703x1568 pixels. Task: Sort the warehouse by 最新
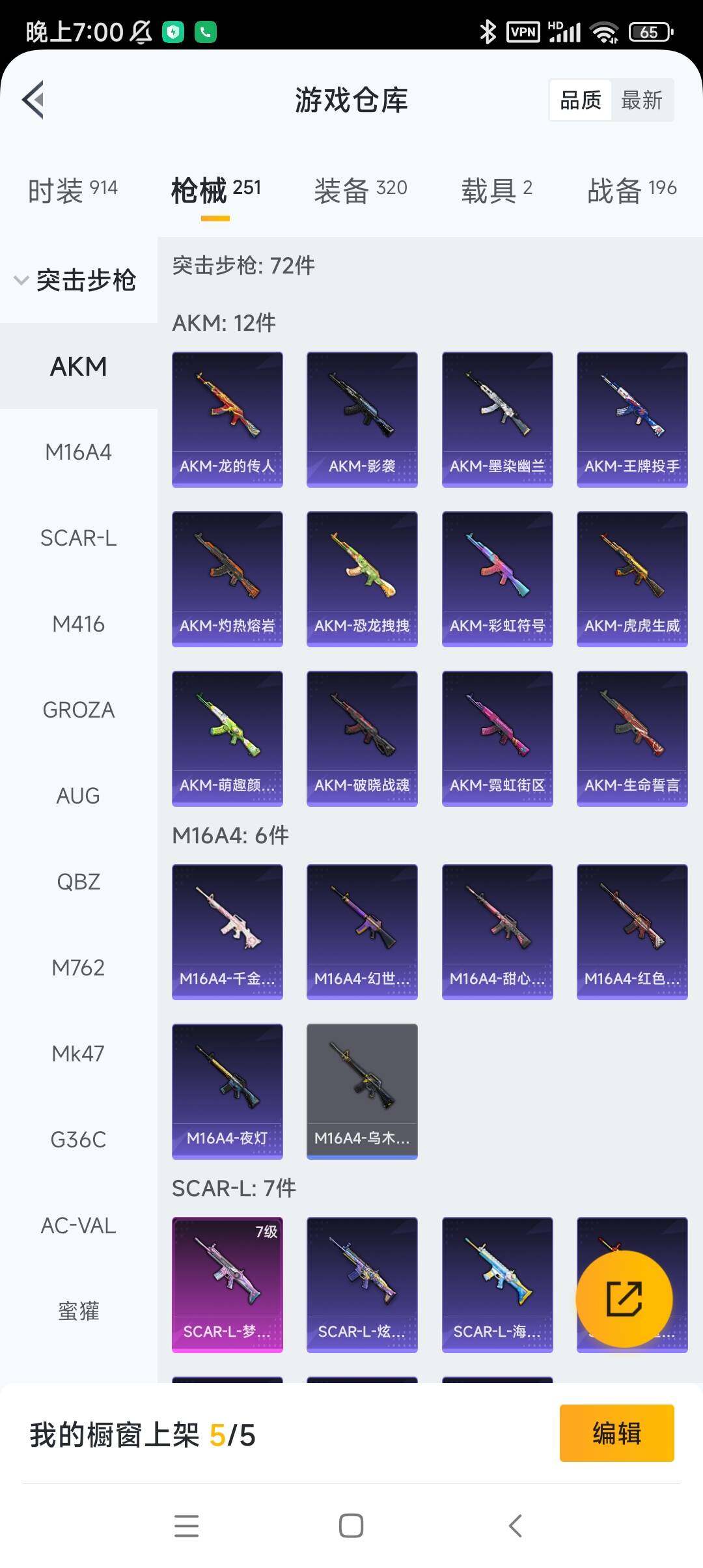click(641, 100)
